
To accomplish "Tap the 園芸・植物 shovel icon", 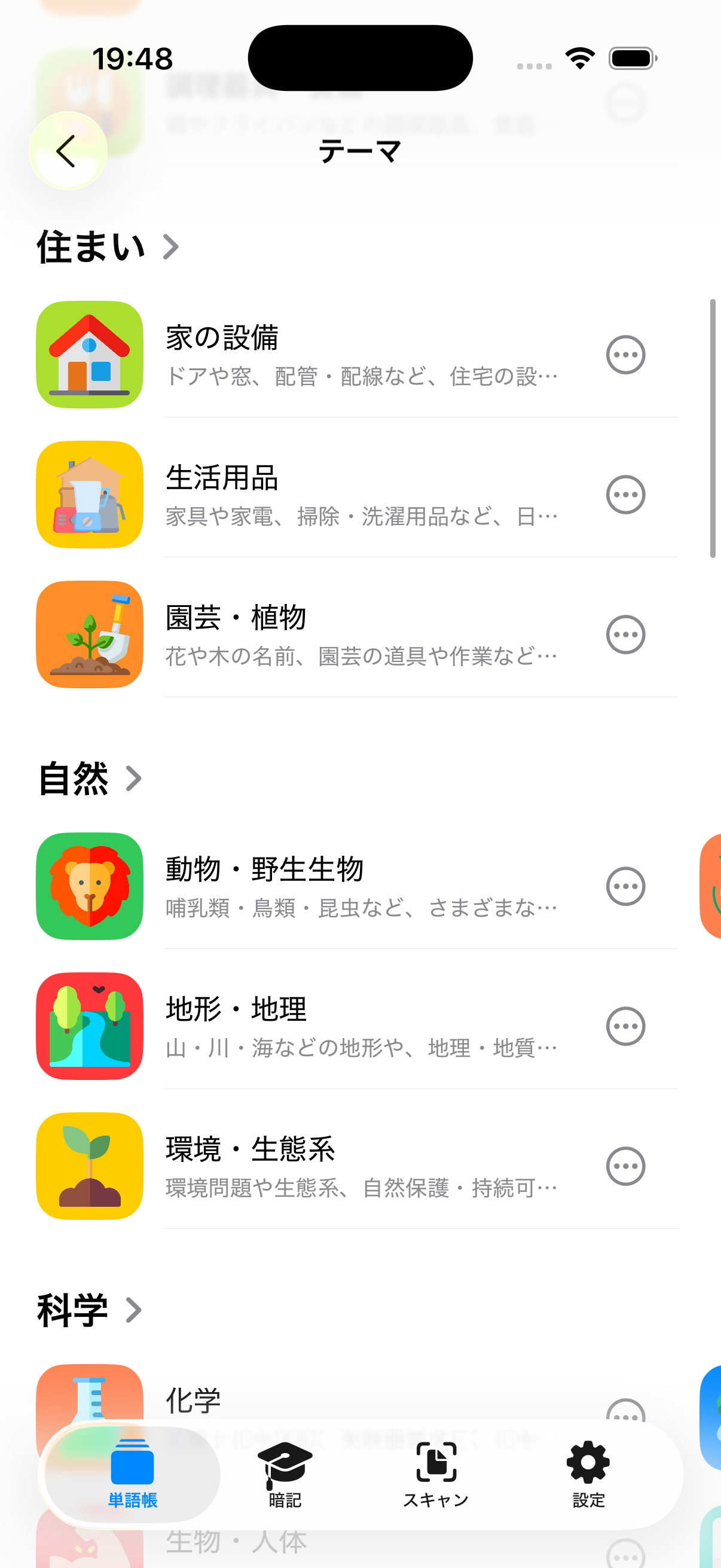I will (89, 634).
